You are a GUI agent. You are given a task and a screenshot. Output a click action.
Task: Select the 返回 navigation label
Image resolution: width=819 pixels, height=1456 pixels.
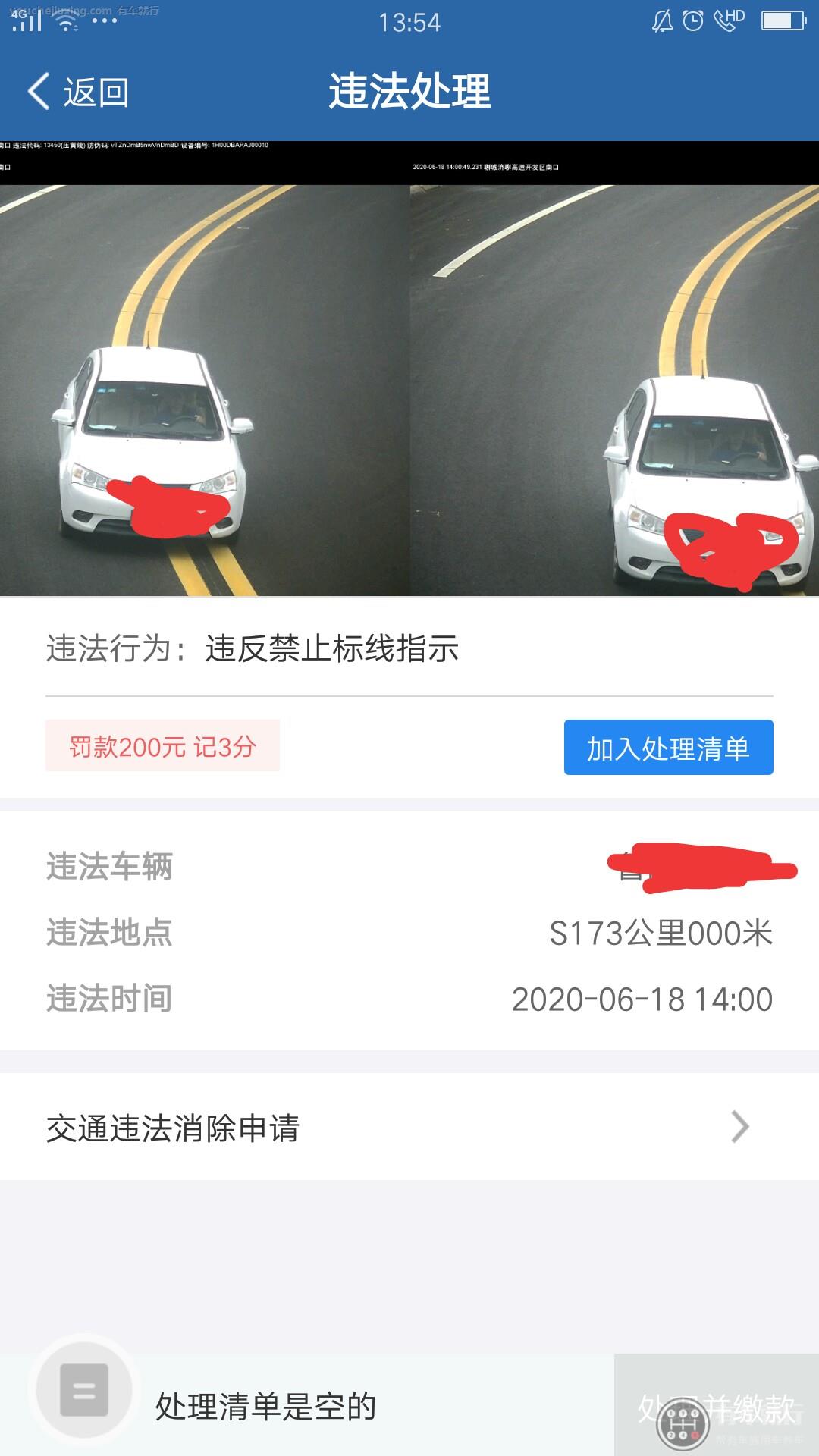click(x=95, y=93)
